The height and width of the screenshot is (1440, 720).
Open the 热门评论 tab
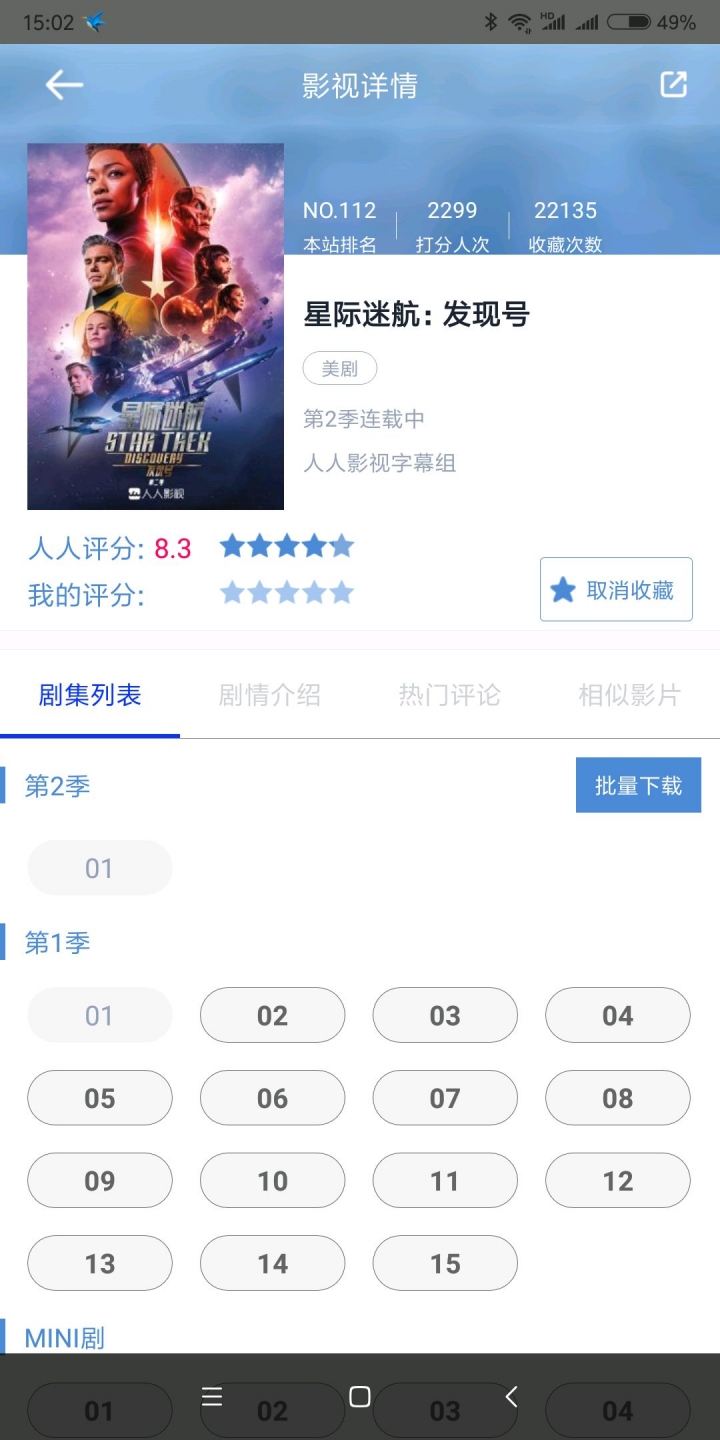click(x=449, y=695)
